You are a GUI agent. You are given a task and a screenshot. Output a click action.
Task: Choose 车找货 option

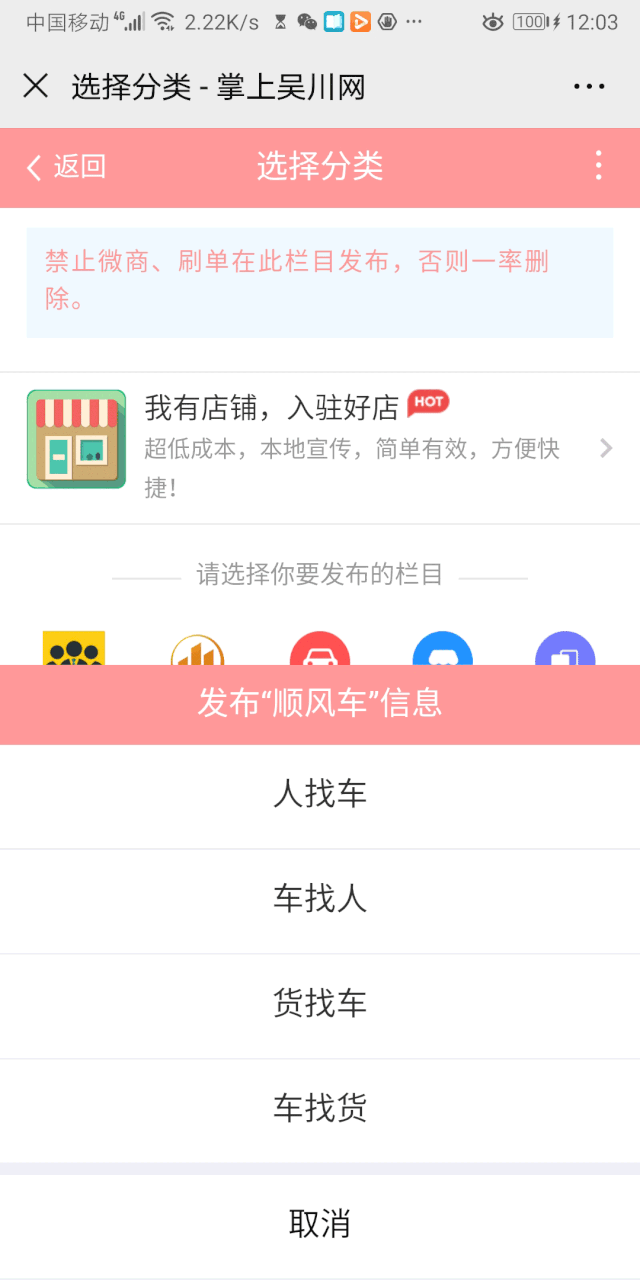(x=320, y=1109)
